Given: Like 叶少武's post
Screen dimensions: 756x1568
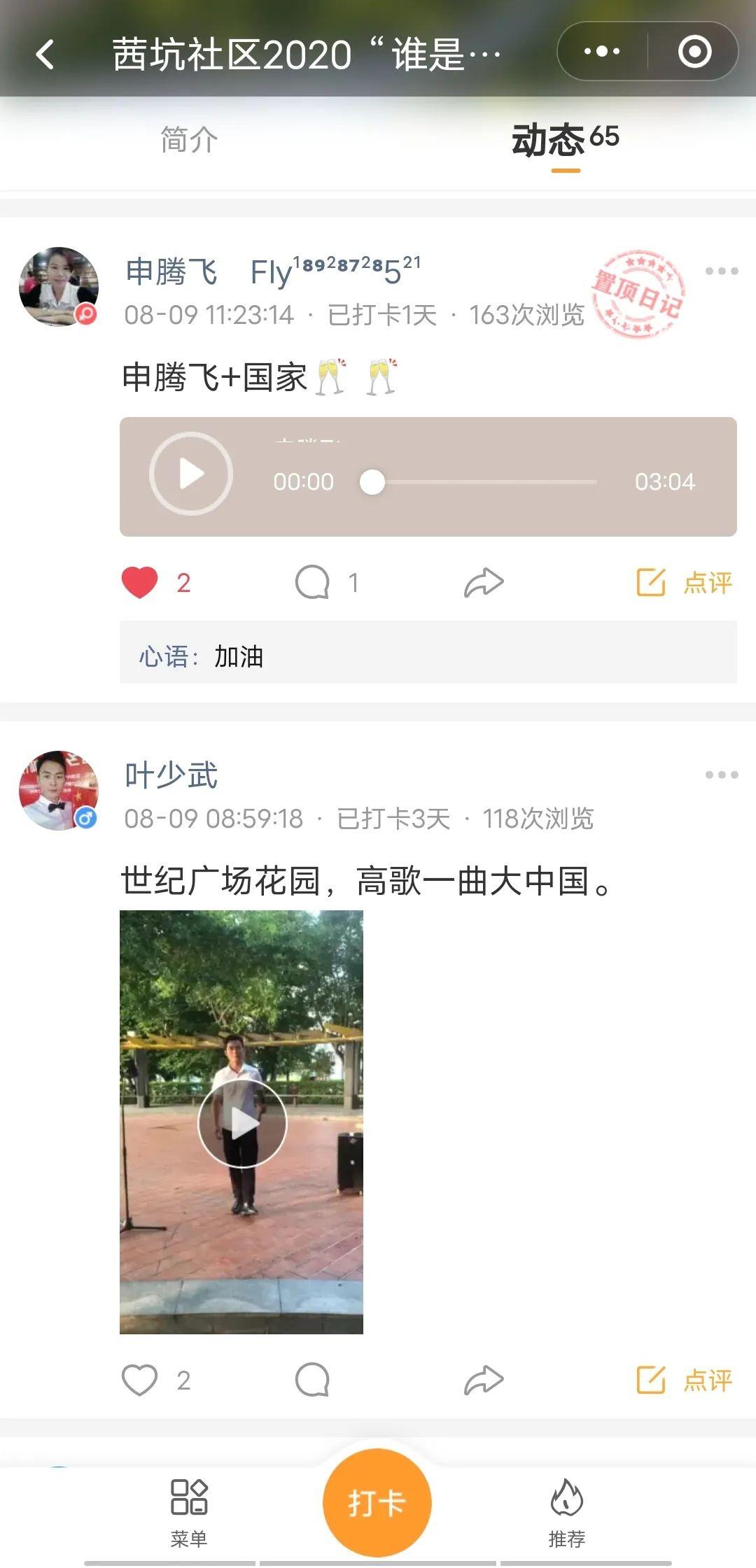Looking at the screenshot, I should pyautogui.click(x=140, y=1380).
